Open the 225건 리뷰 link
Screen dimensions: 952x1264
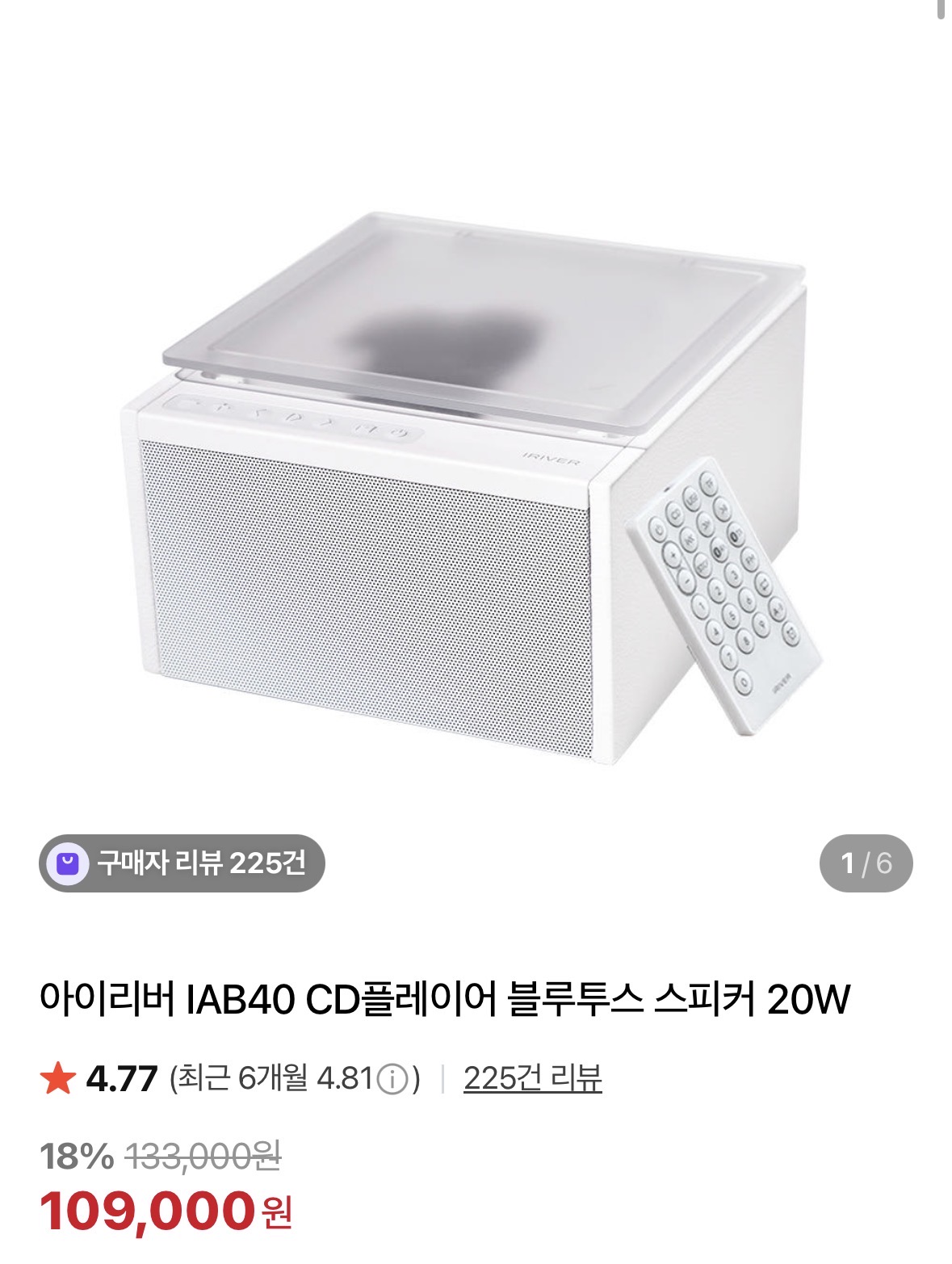click(x=533, y=1078)
